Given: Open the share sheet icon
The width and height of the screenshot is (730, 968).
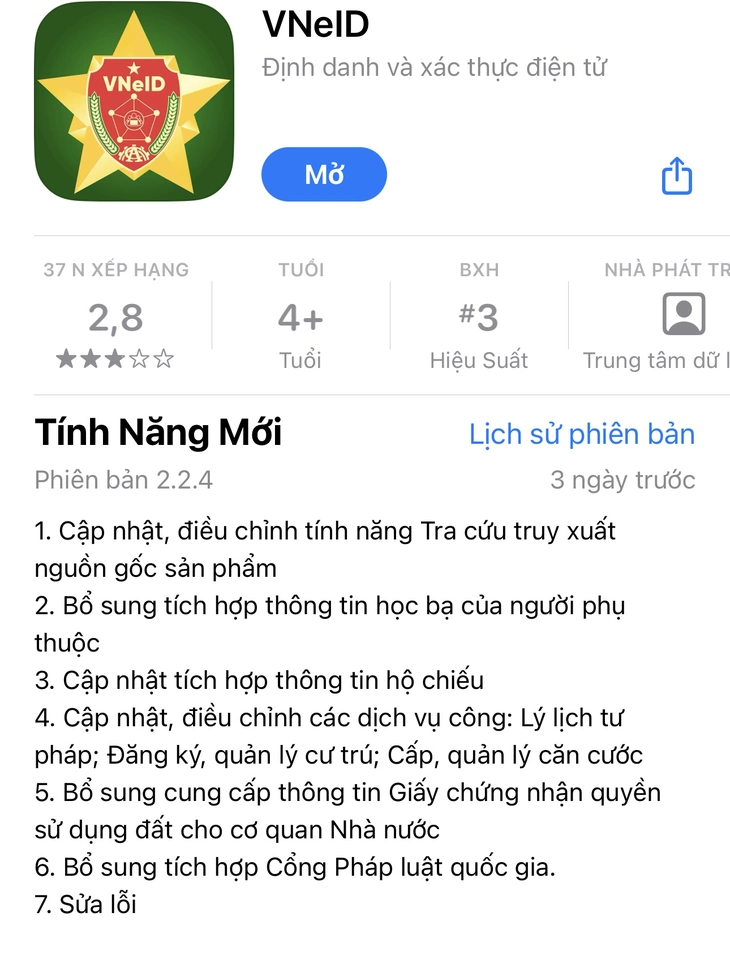Looking at the screenshot, I should pos(676,174).
